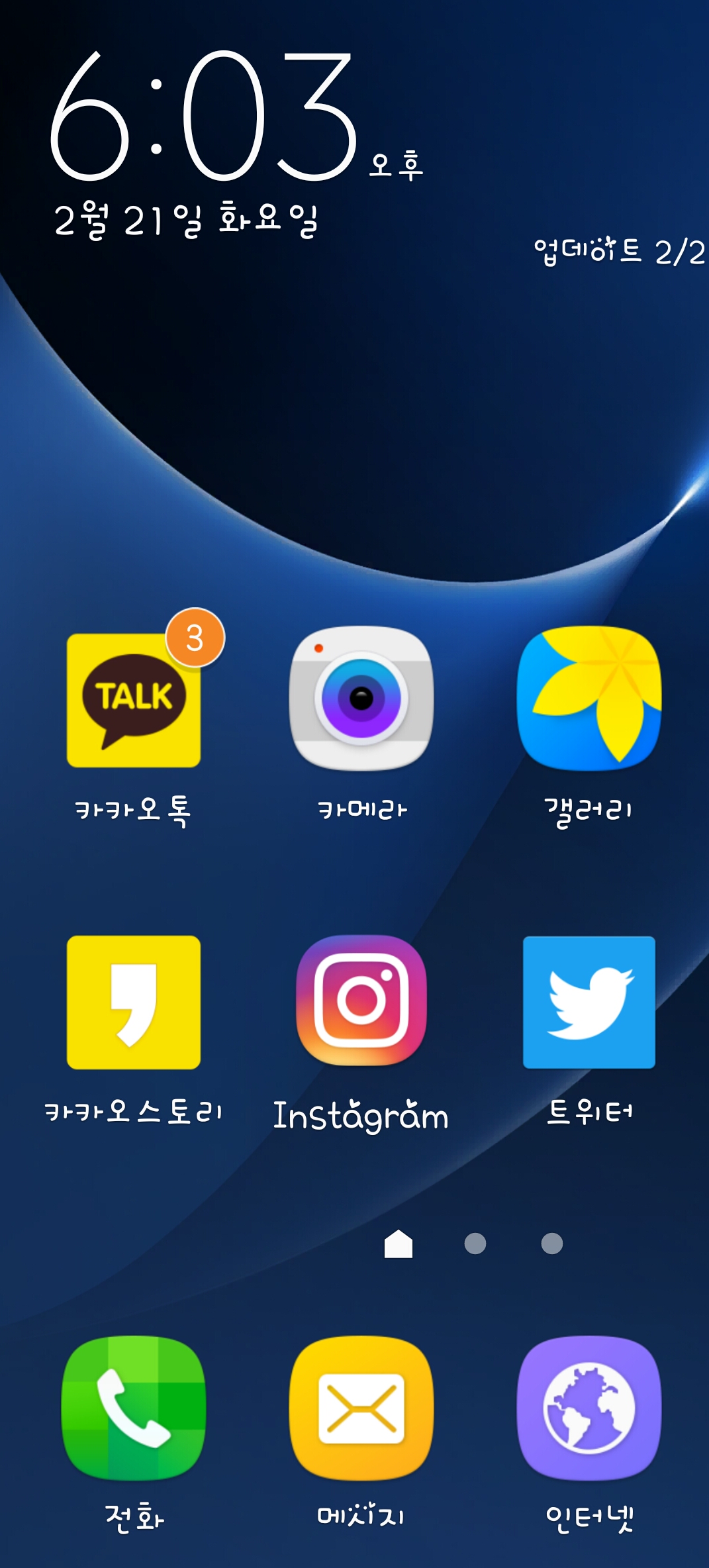This screenshot has width=709, height=1568.
Task: Open the KakaoTalk app
Action: click(134, 701)
